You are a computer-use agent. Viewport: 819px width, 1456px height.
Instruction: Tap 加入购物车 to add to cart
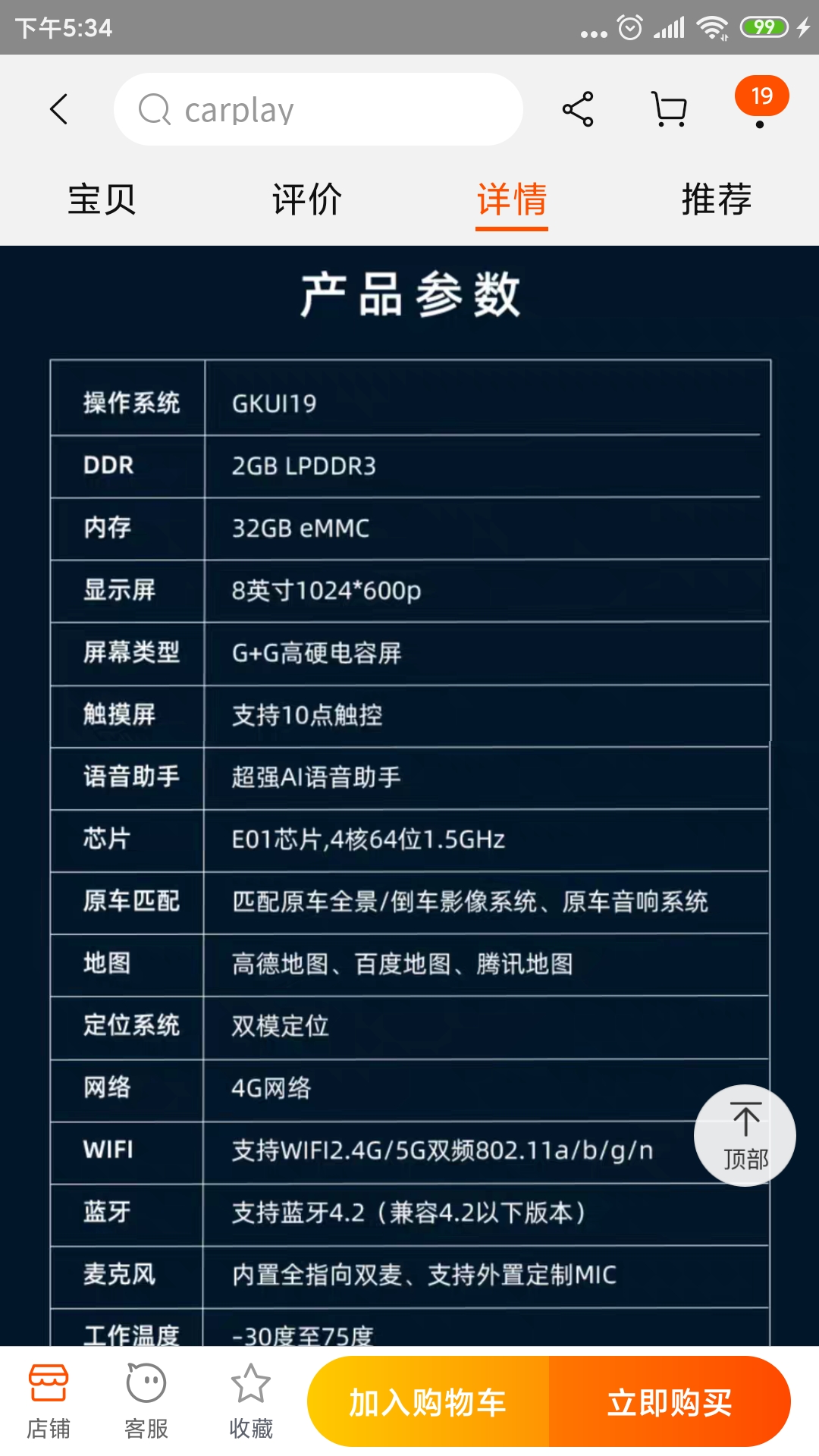(x=428, y=1401)
